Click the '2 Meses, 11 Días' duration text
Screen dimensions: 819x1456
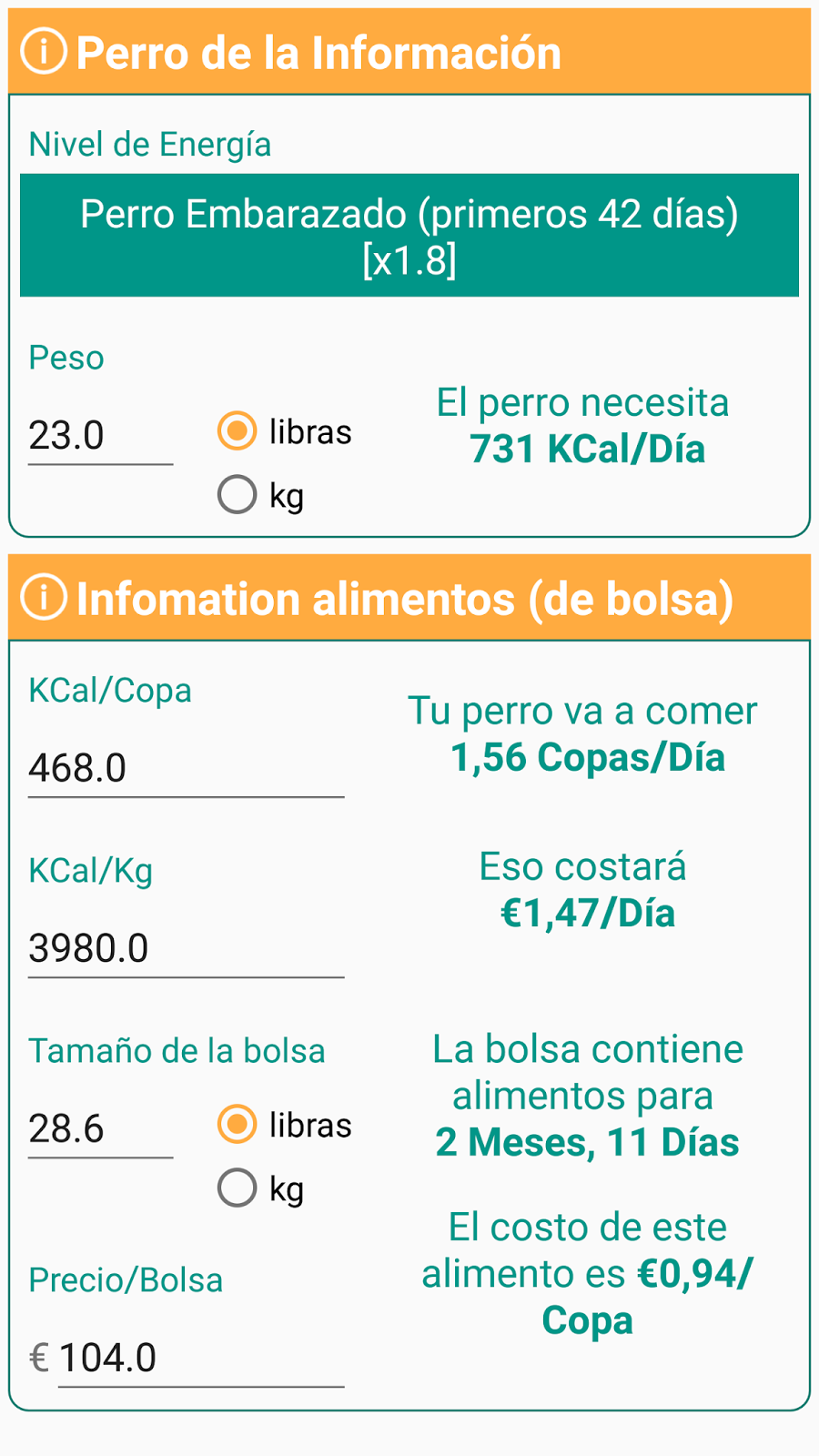click(x=587, y=1141)
